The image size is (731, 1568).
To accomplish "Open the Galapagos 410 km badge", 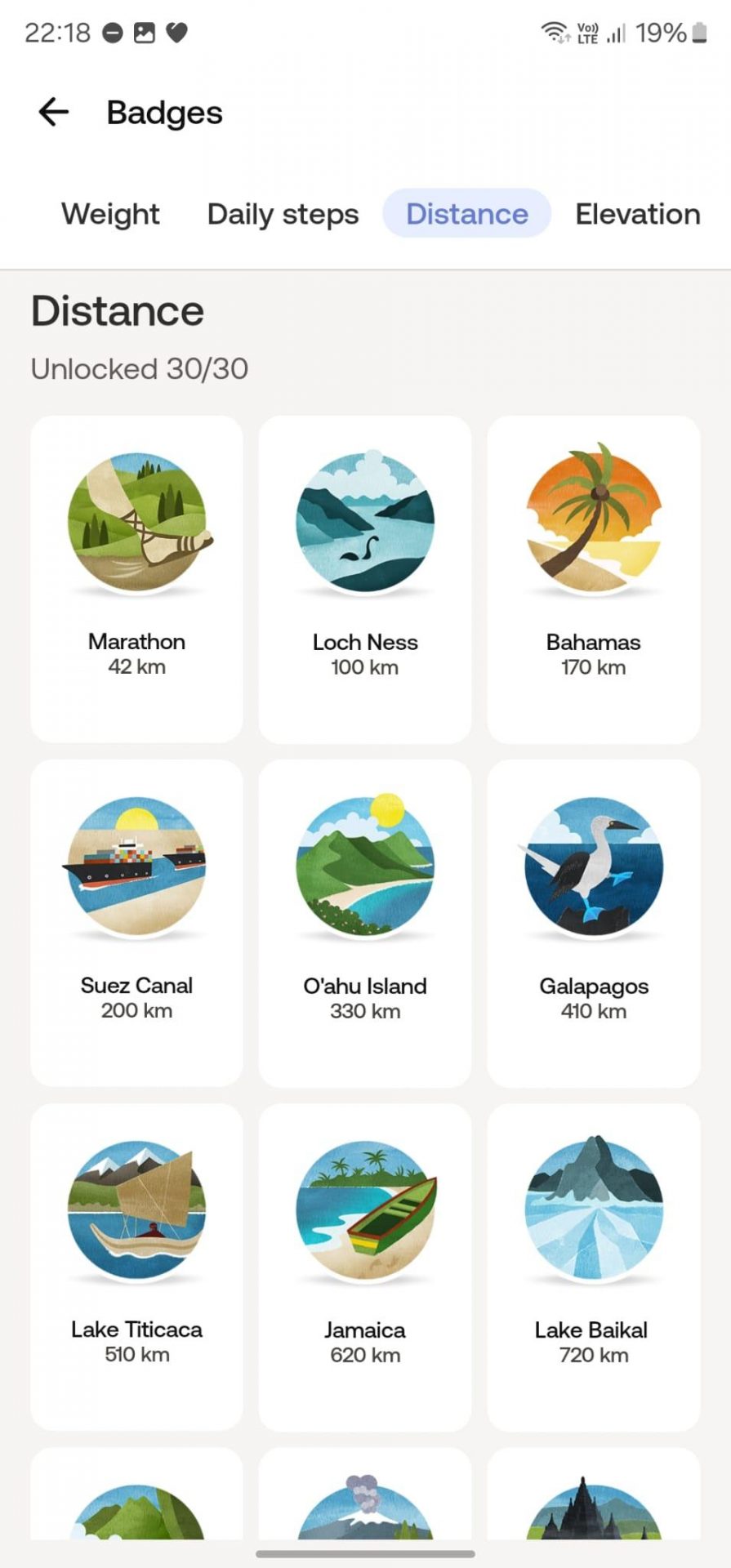I will (x=594, y=922).
